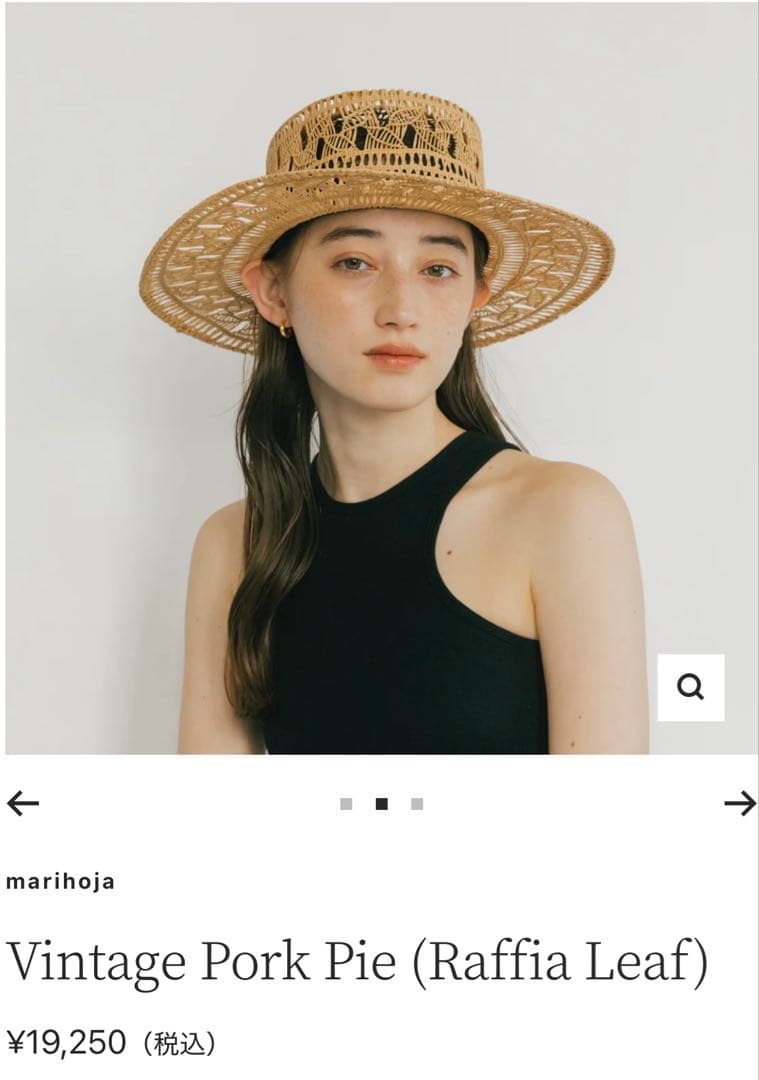Open the straw hat product photo

pos(380,380)
